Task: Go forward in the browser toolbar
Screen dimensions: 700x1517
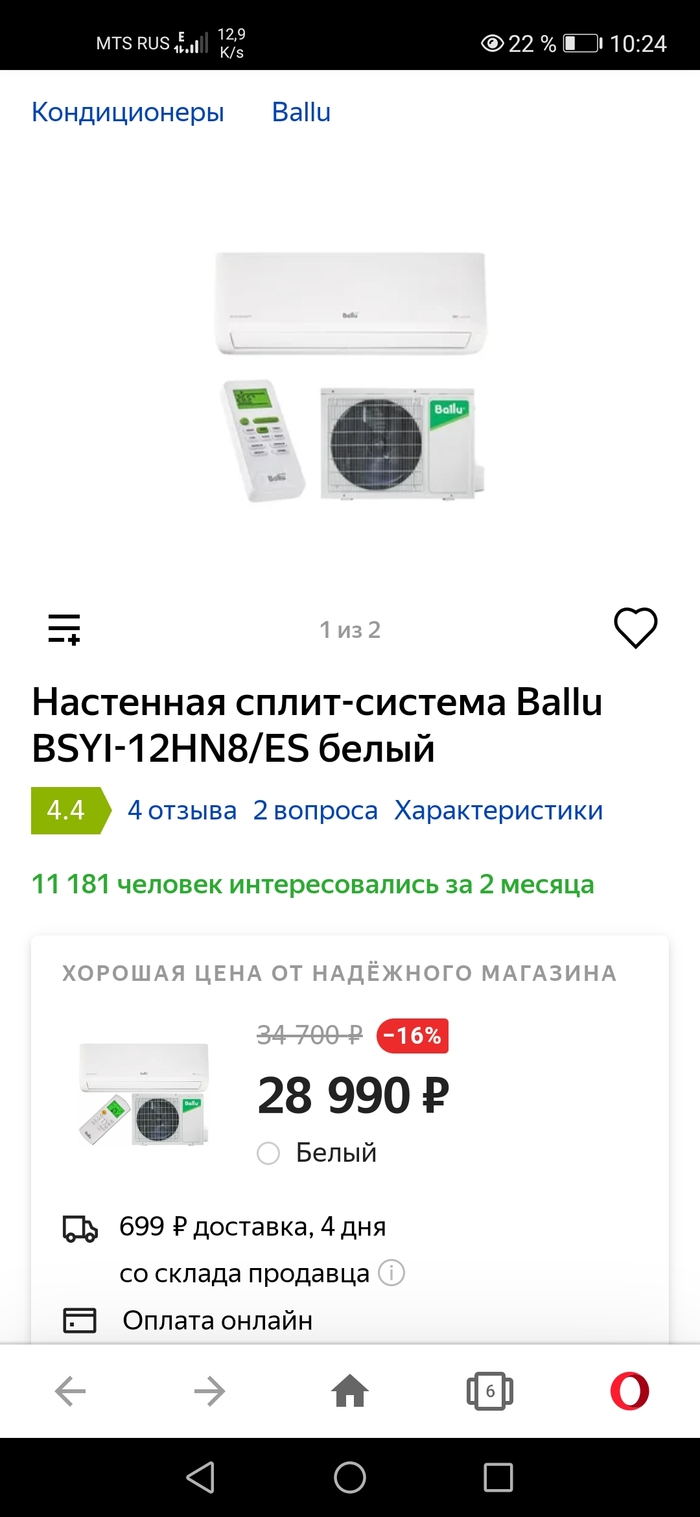Action: tap(210, 1391)
